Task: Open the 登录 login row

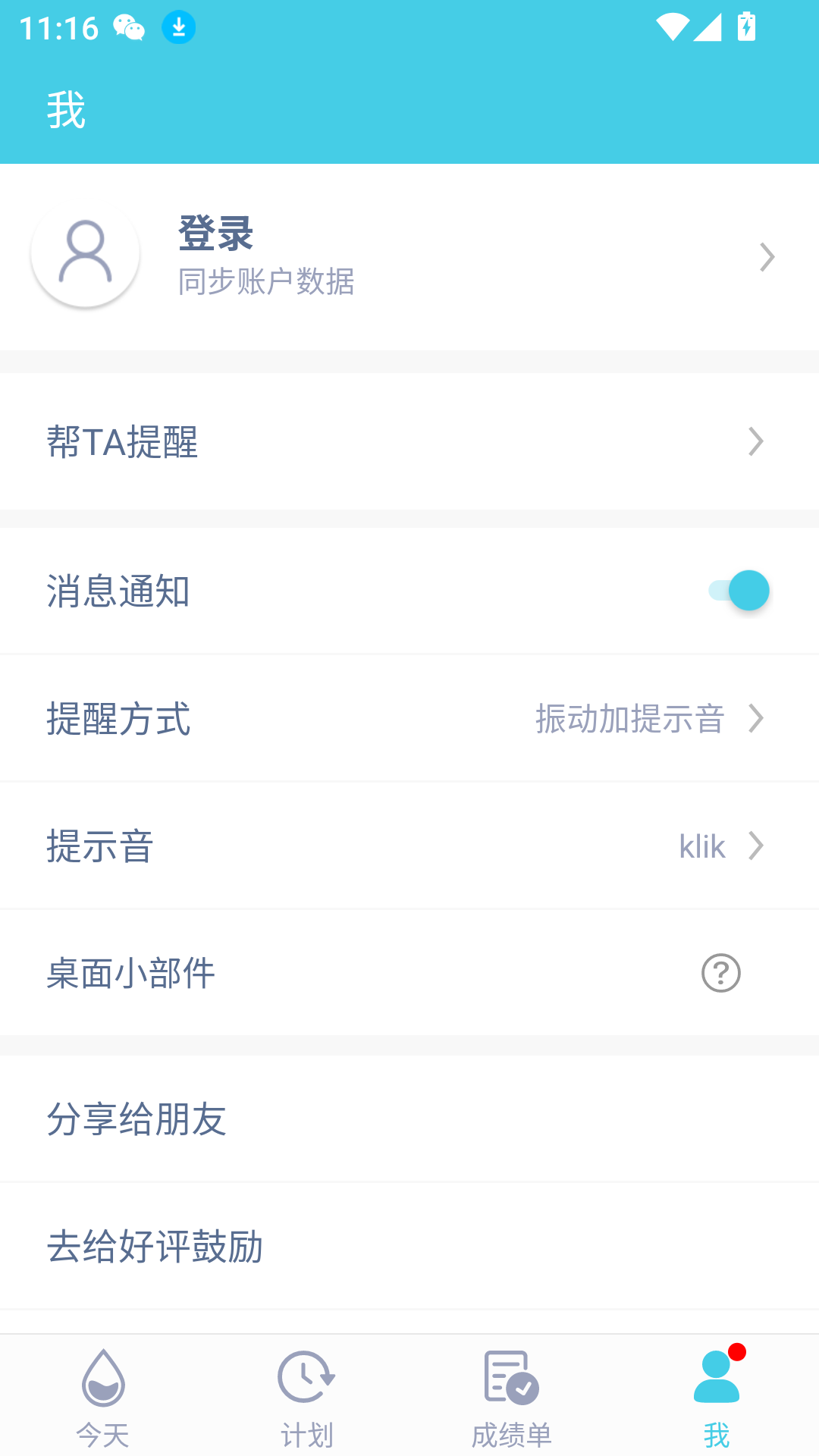Action: coord(409,256)
